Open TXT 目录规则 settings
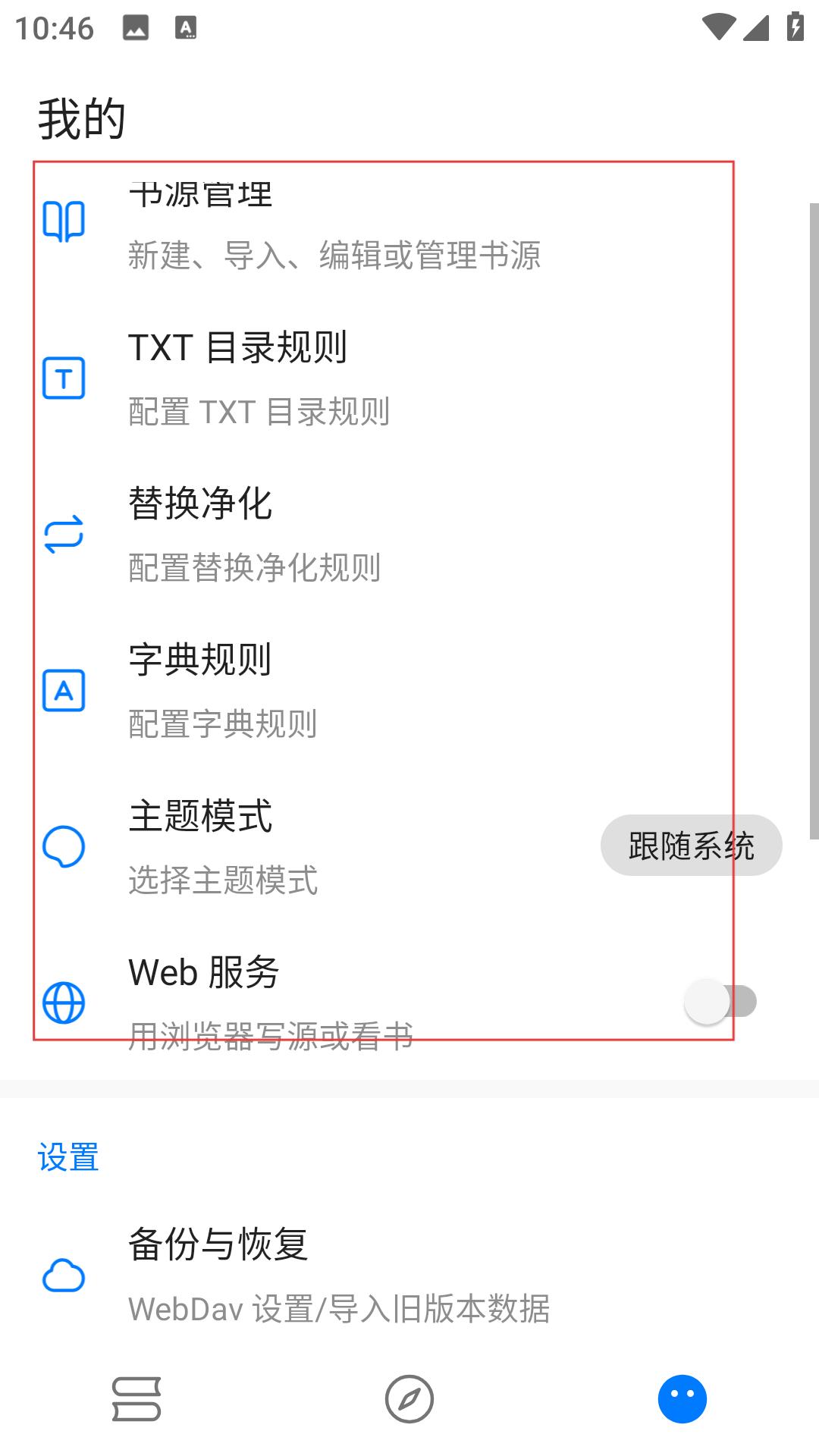Viewport: 819px width, 1456px height. point(409,378)
